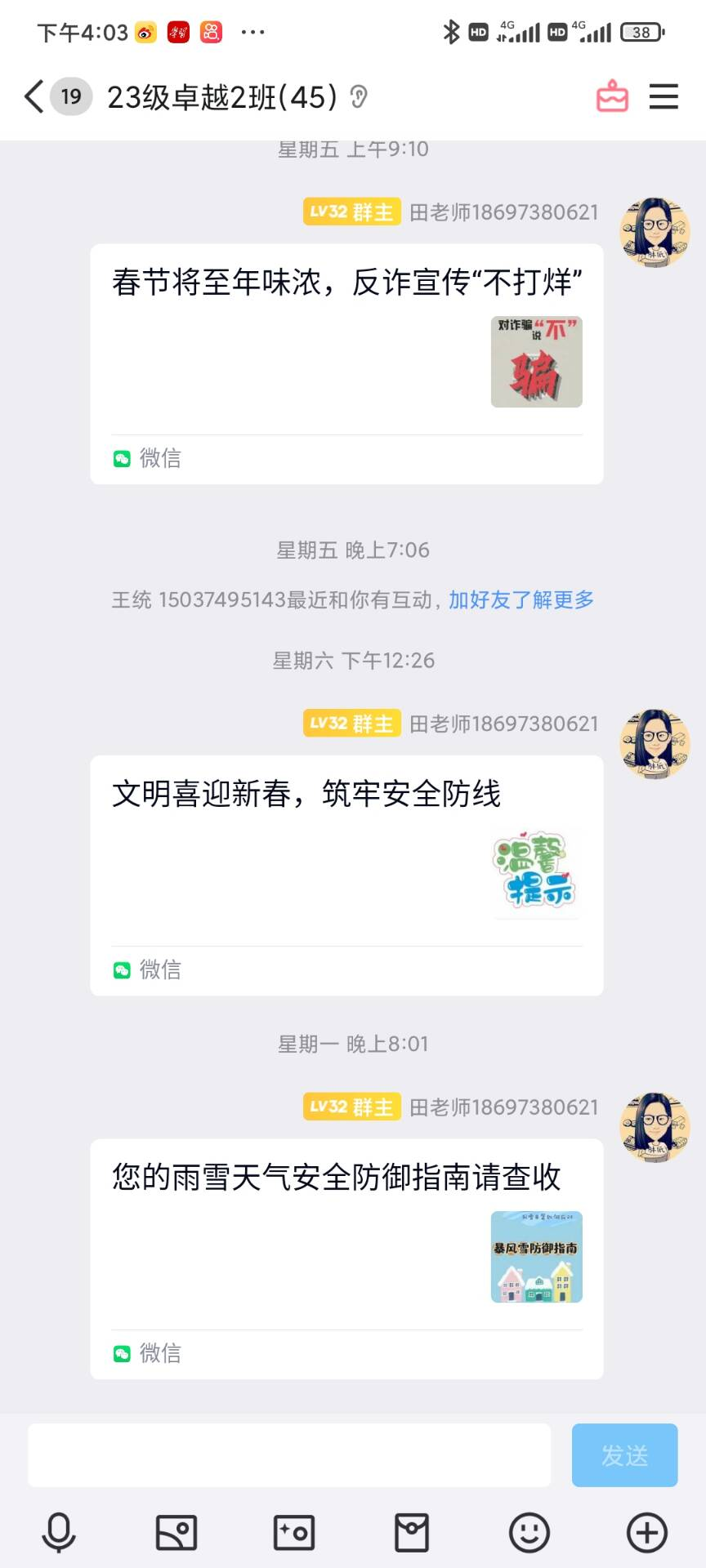Focus the message input field
Viewport: 706px width, 1568px height.
click(289, 1454)
